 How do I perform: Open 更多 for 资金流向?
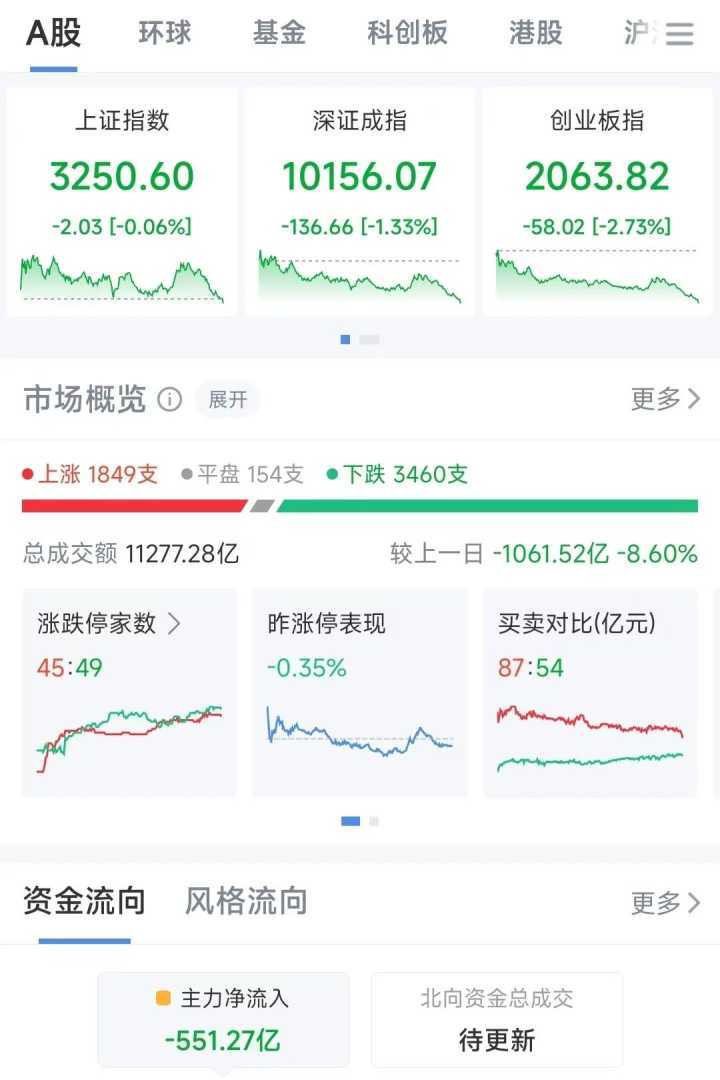[665, 903]
